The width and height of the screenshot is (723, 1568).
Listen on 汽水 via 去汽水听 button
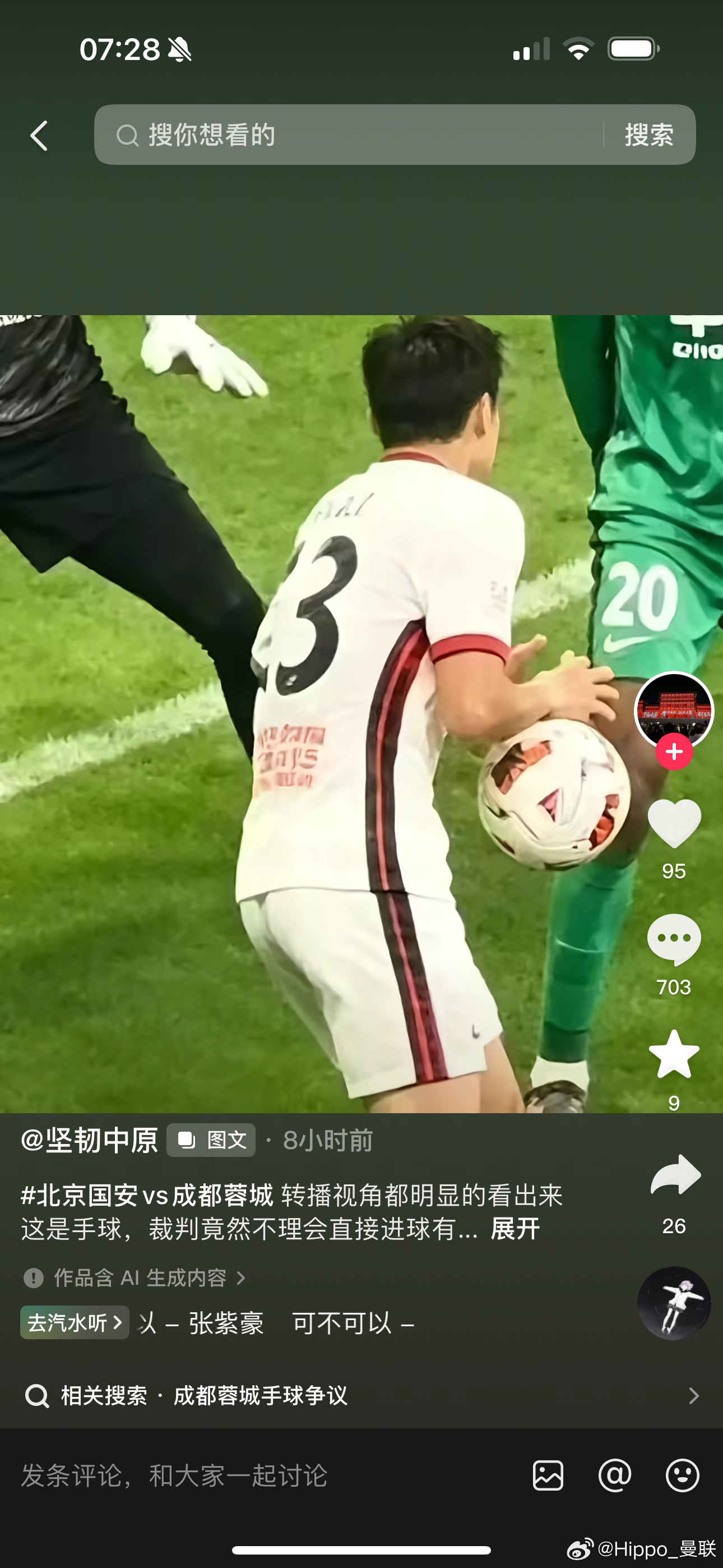[74, 1322]
